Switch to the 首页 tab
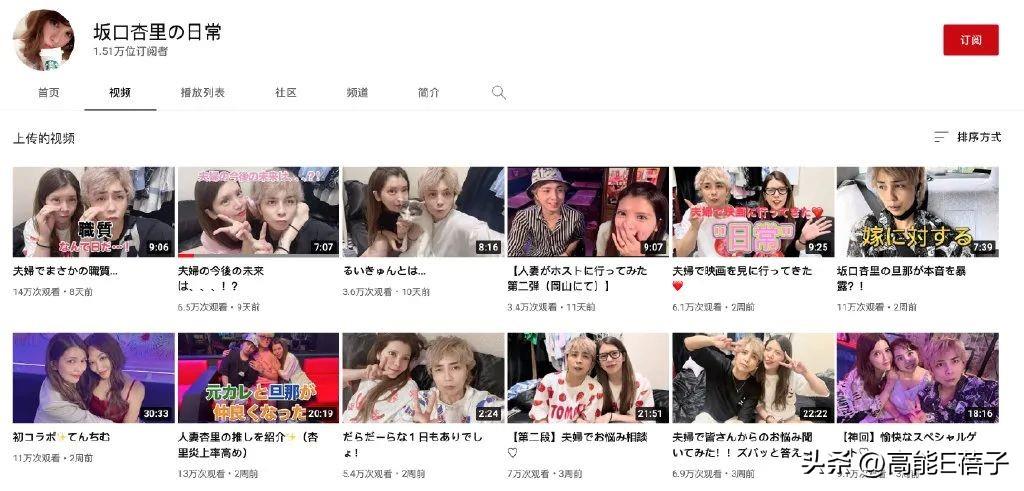Image resolution: width=1024 pixels, height=491 pixels. 48,92
